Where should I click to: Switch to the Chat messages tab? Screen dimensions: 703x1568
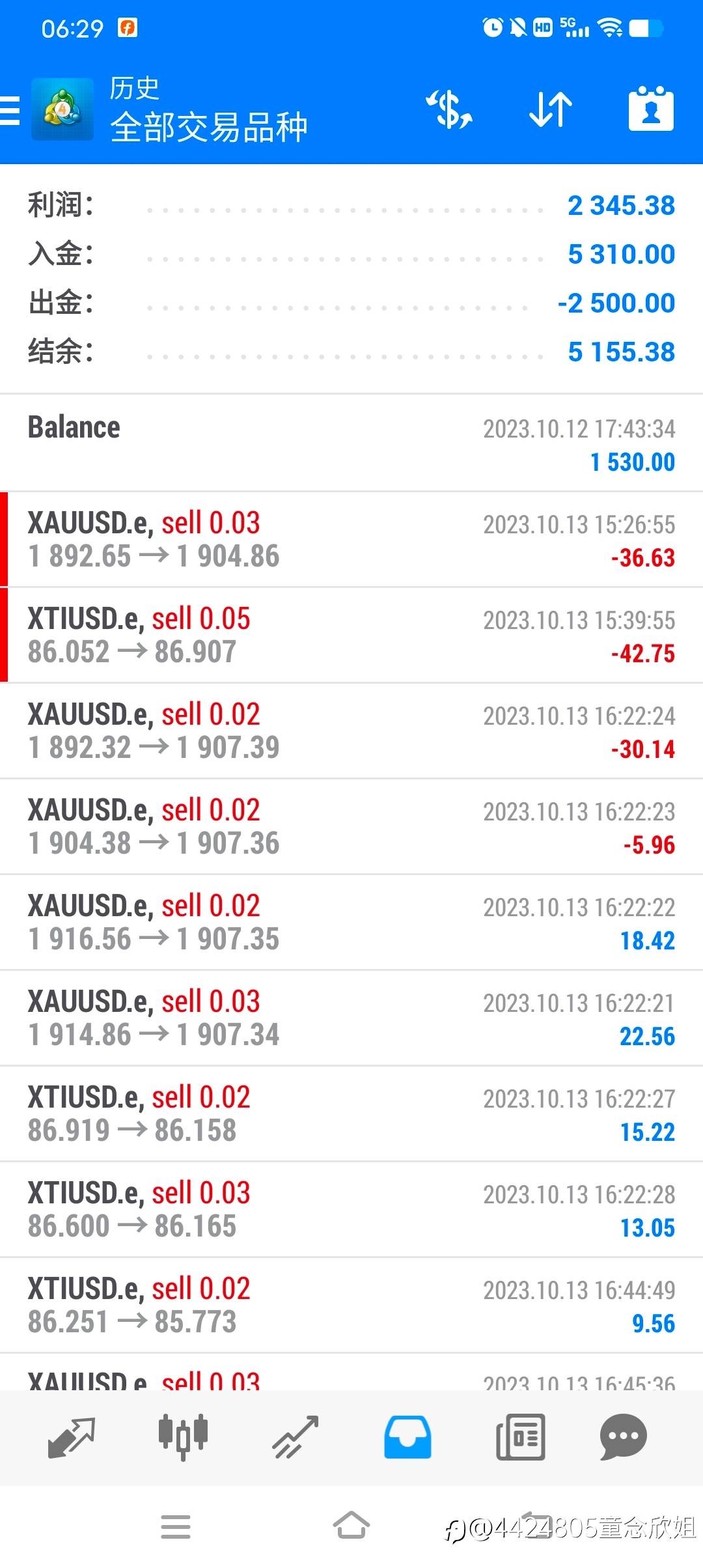click(623, 1436)
